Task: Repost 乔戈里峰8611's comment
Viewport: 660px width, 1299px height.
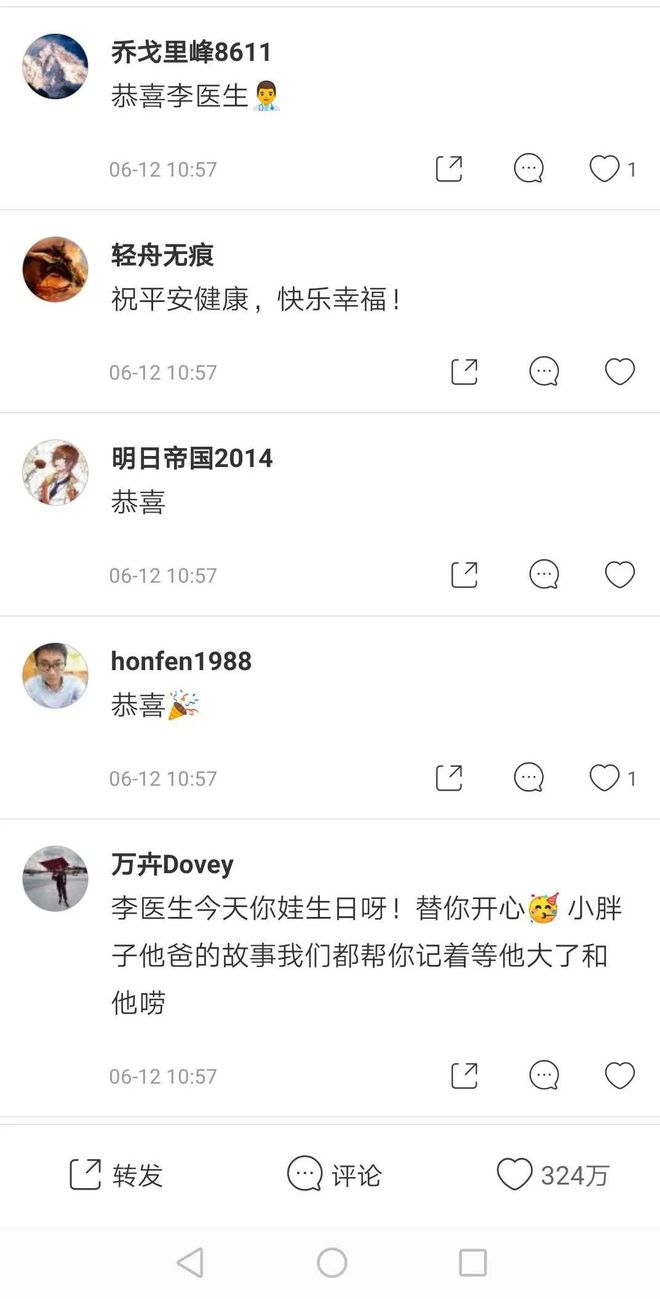Action: click(x=450, y=169)
